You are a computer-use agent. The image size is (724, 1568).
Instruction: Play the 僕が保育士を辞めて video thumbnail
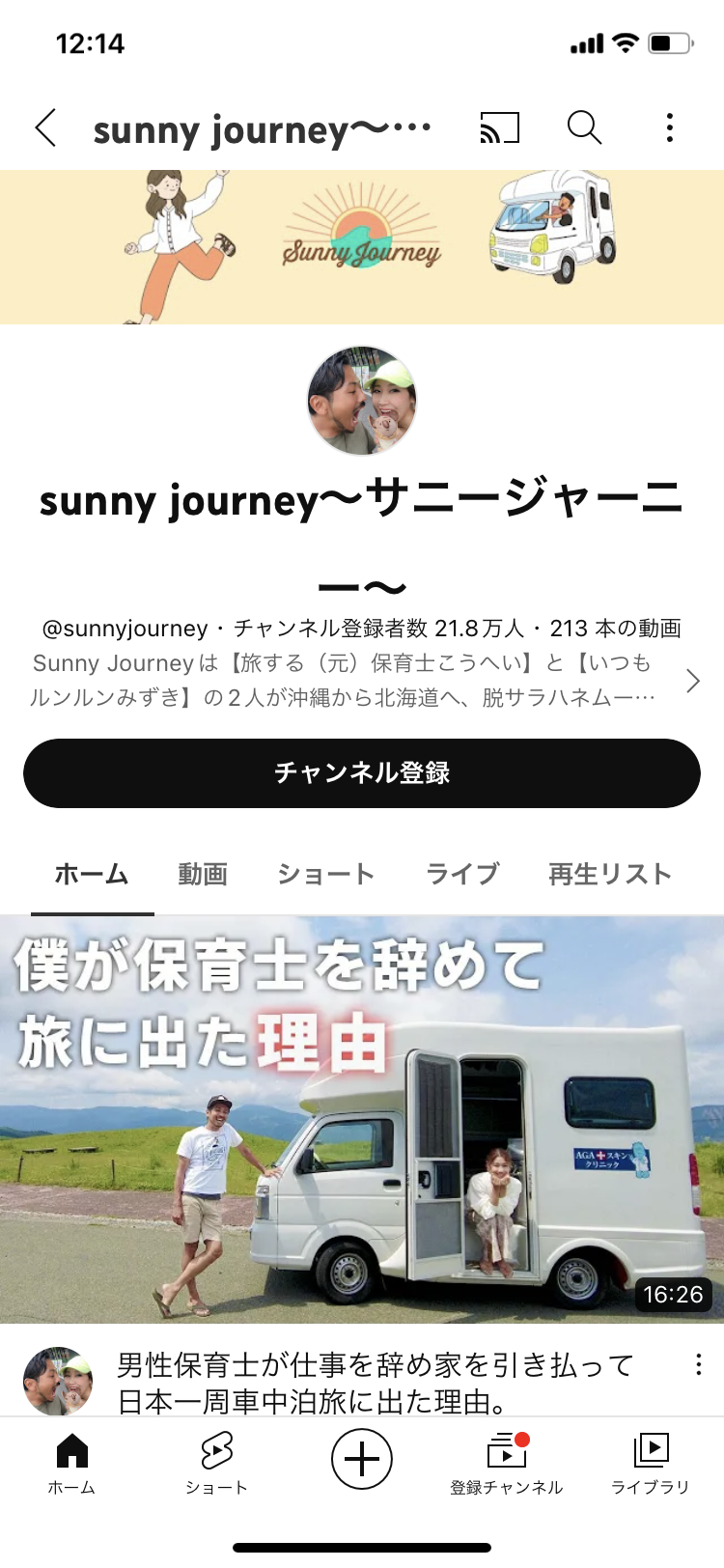[x=362, y=1120]
